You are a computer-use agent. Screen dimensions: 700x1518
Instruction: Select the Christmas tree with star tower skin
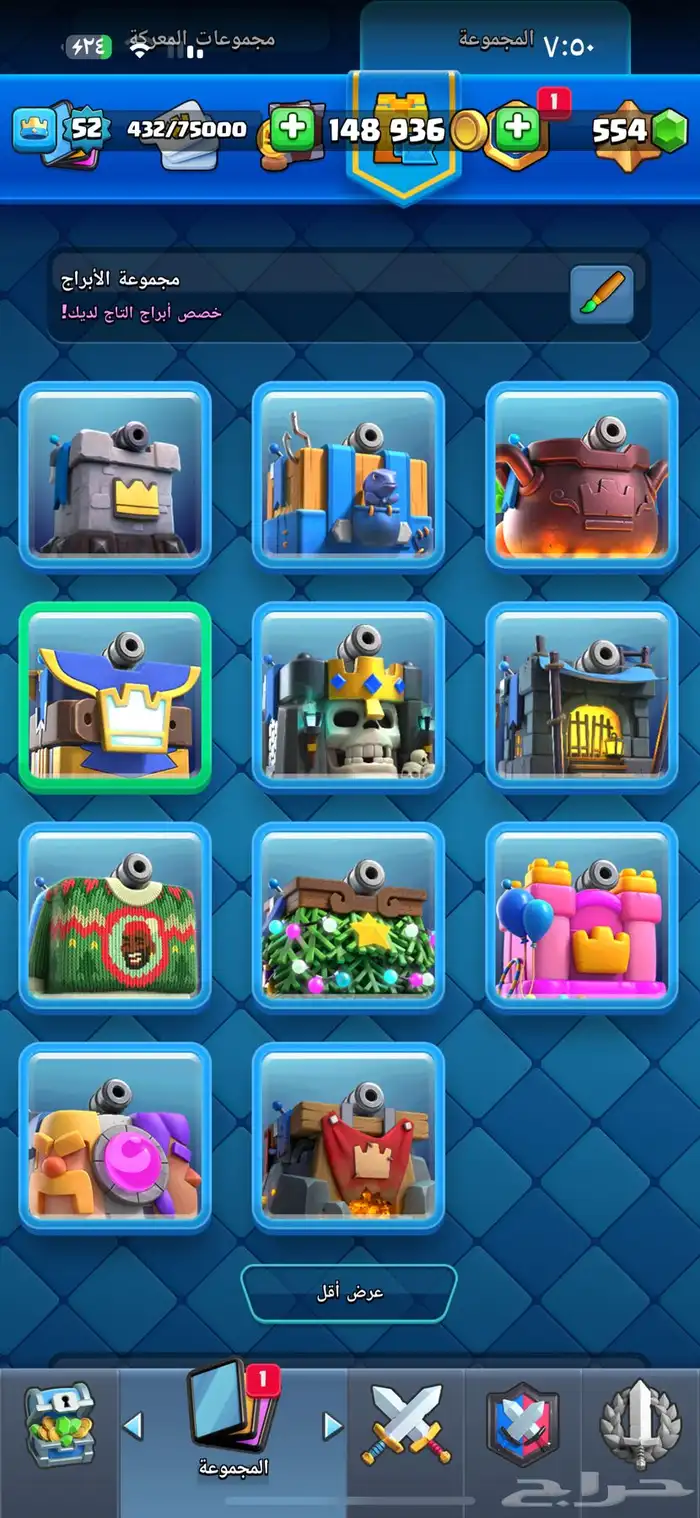pyautogui.click(x=348, y=916)
